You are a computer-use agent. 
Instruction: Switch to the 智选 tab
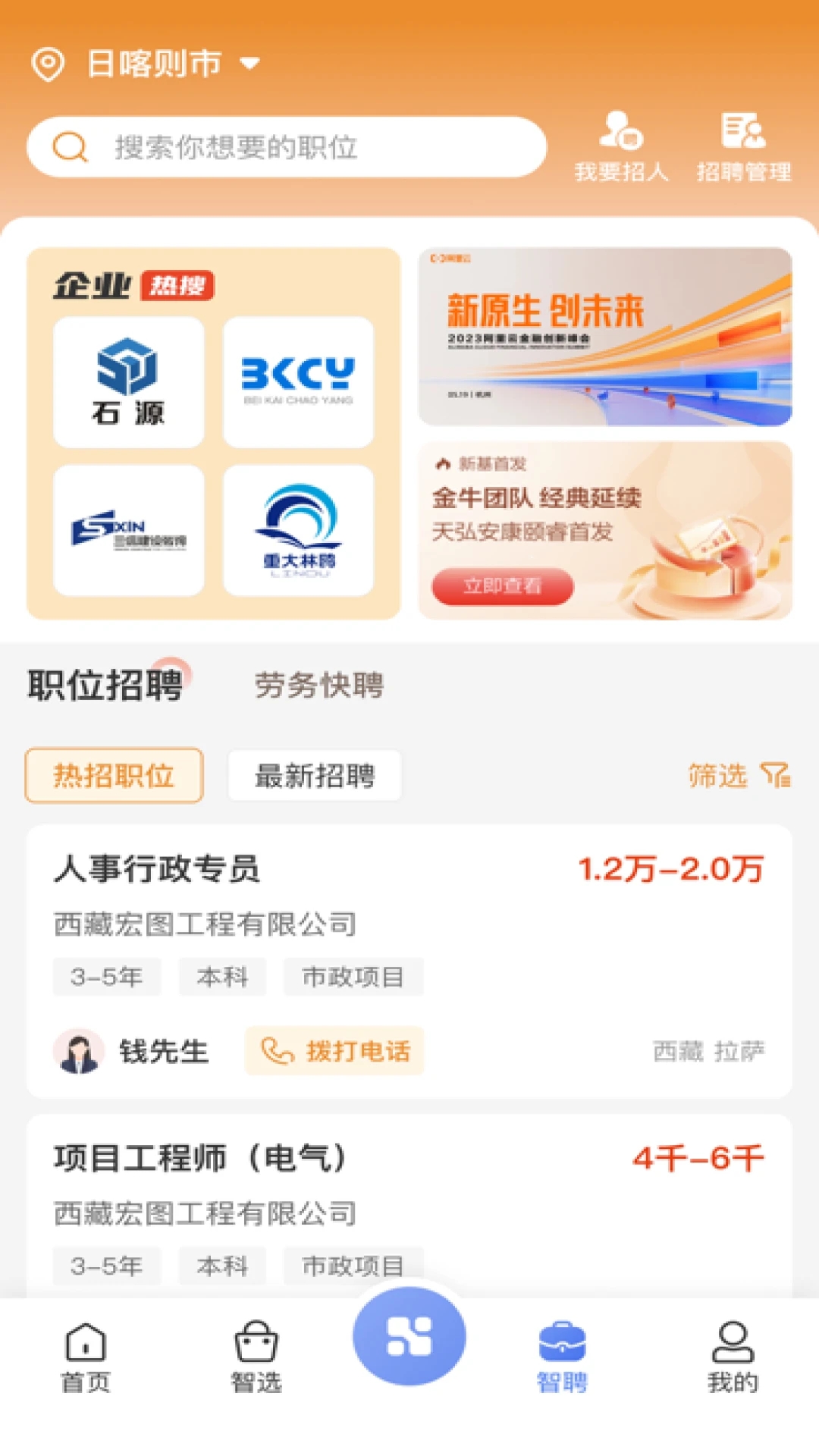click(256, 1357)
